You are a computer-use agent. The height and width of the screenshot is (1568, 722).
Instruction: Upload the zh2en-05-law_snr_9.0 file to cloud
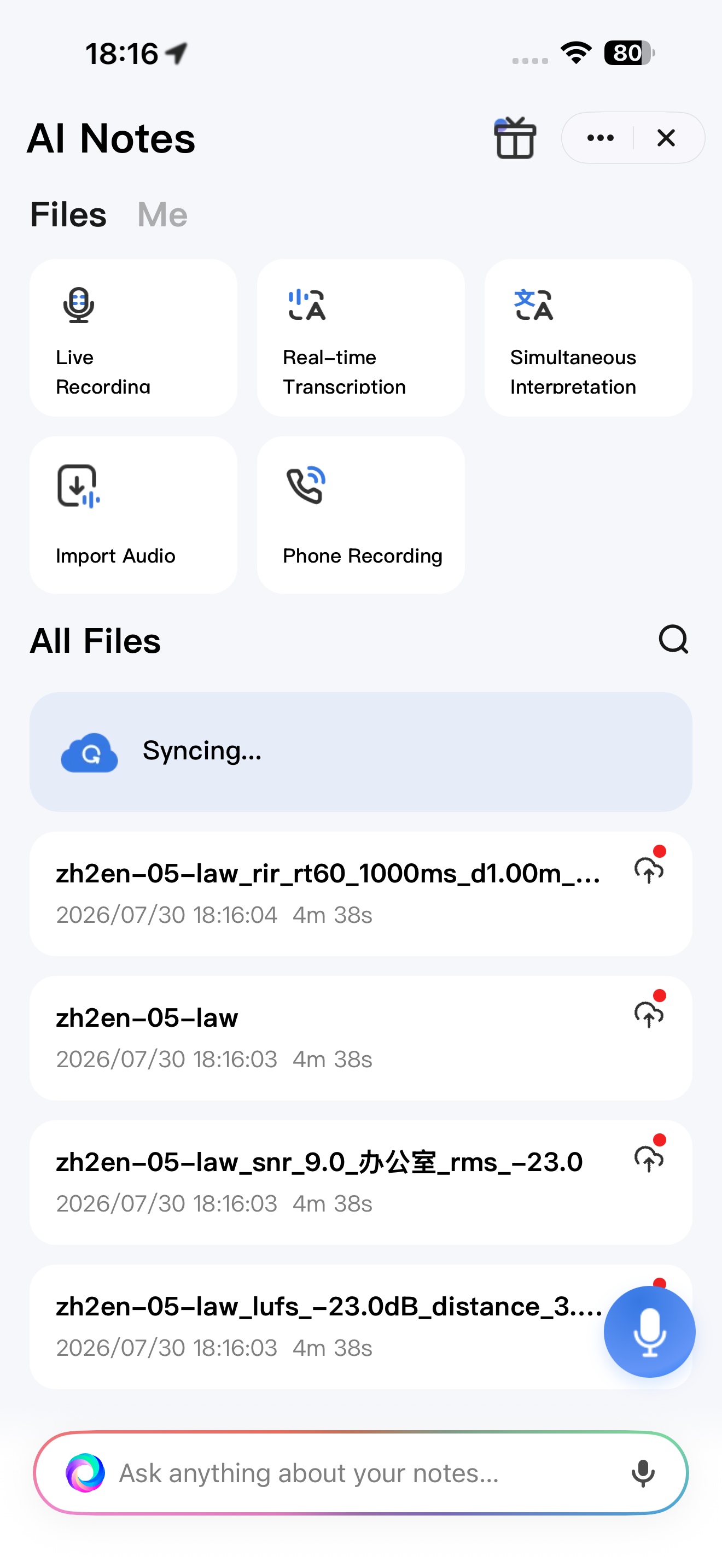point(650,1157)
